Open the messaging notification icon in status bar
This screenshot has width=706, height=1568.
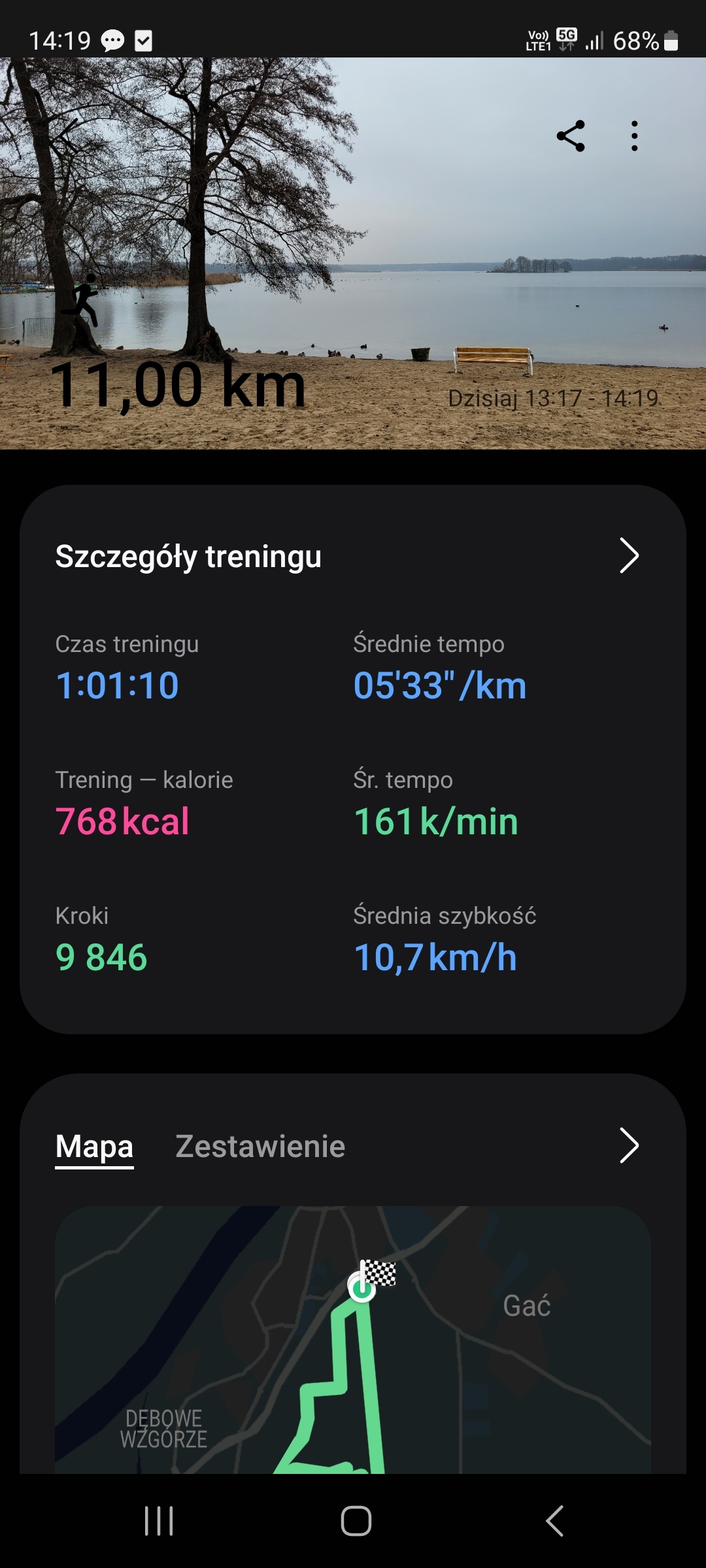click(x=111, y=41)
